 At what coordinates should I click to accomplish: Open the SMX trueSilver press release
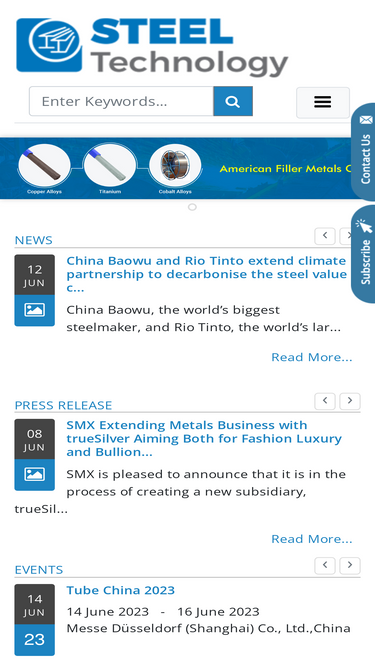click(204, 439)
